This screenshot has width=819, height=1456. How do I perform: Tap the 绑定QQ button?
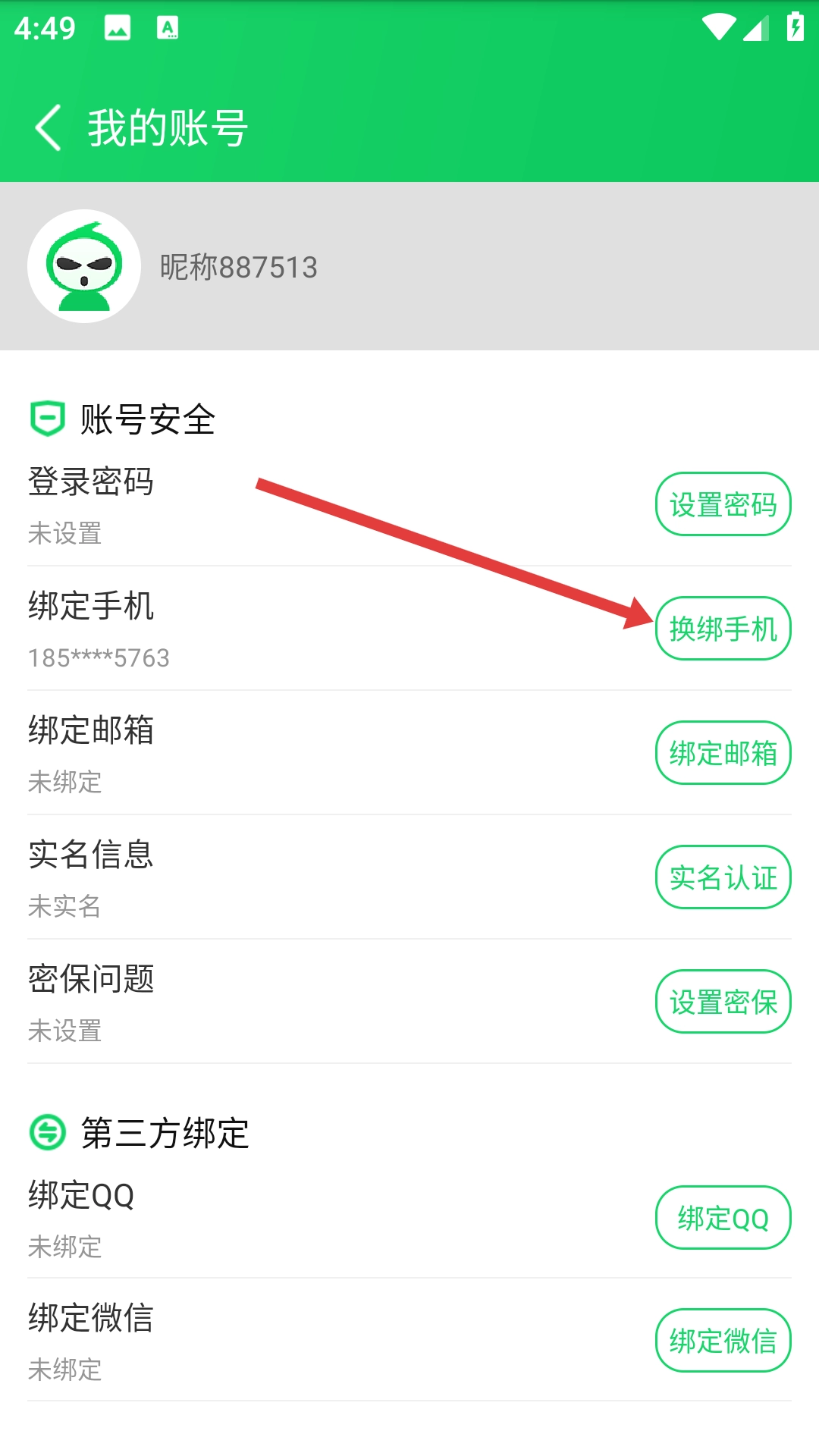tap(723, 1218)
